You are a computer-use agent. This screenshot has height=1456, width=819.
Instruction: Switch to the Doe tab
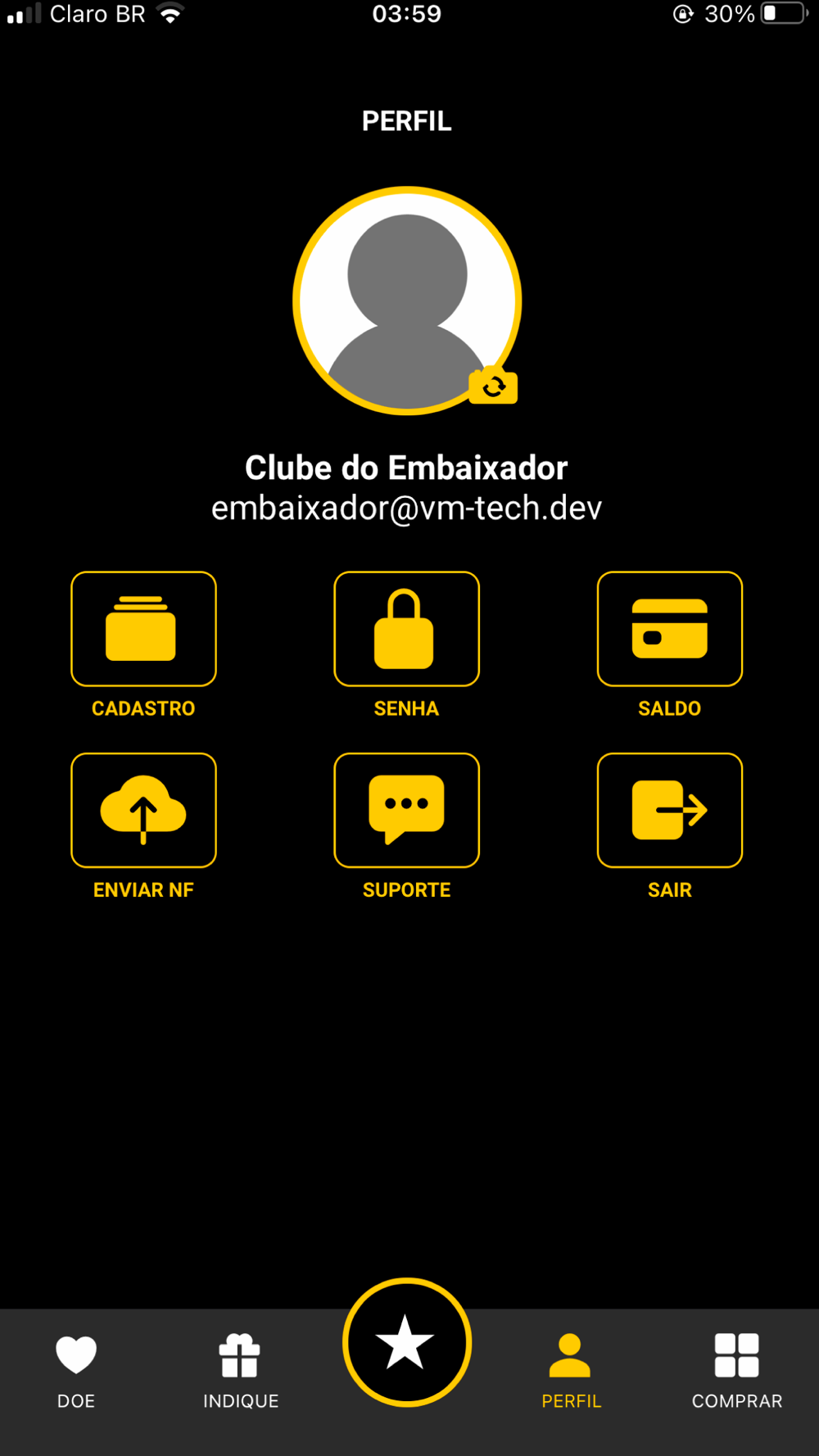76,1372
